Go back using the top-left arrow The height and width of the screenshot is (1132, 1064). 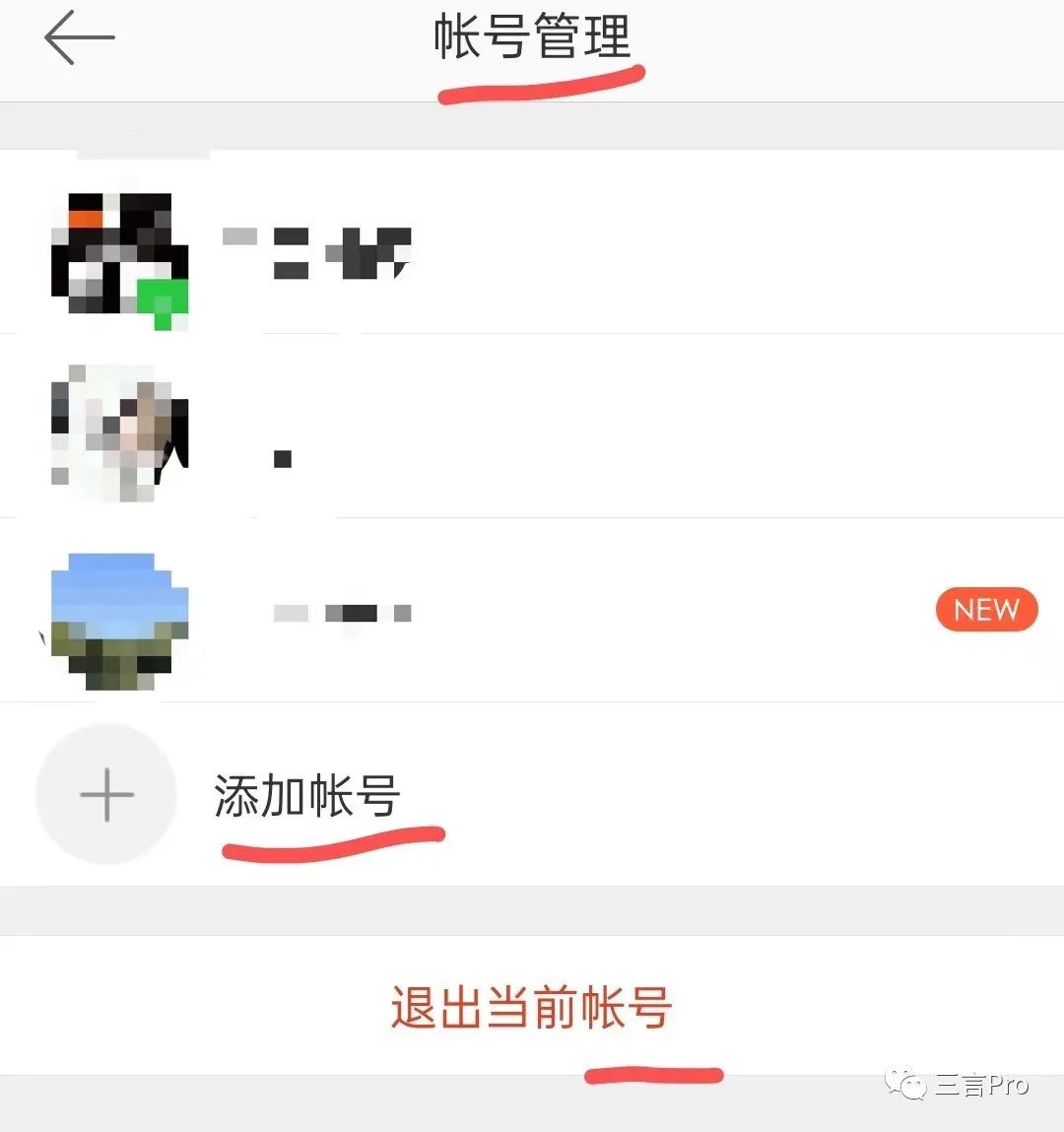(x=79, y=38)
